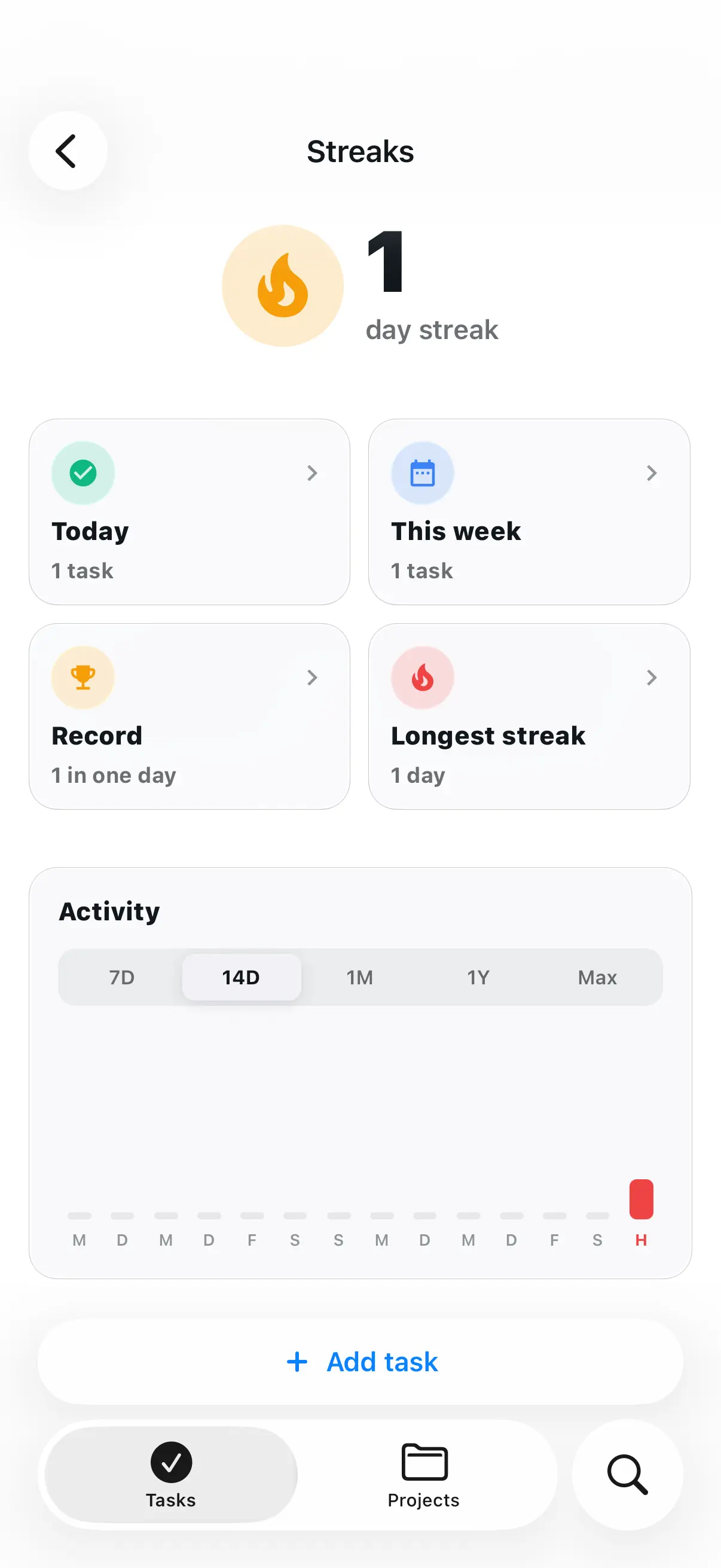The image size is (721, 1568).
Task: Open the Longest streak card
Action: (528, 716)
